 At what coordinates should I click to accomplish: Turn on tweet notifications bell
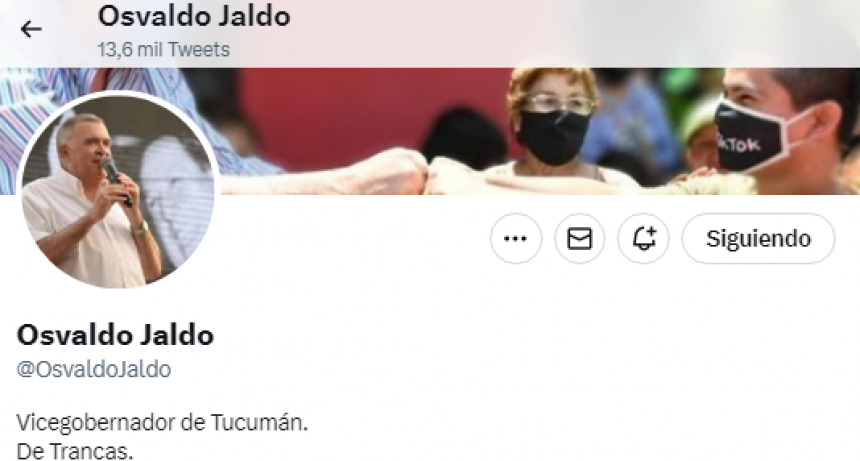[x=643, y=239]
